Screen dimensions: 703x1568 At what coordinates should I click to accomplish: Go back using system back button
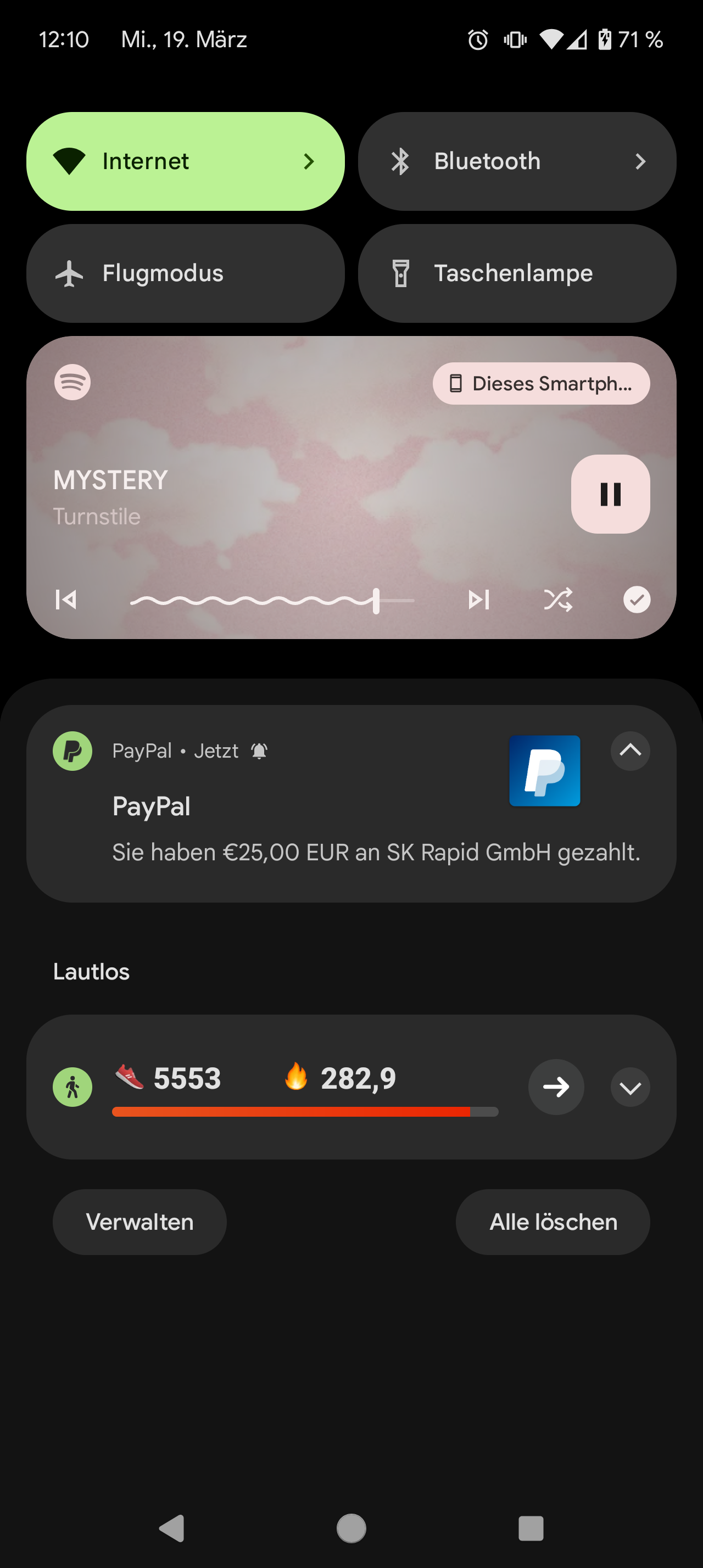pyautogui.click(x=172, y=1528)
